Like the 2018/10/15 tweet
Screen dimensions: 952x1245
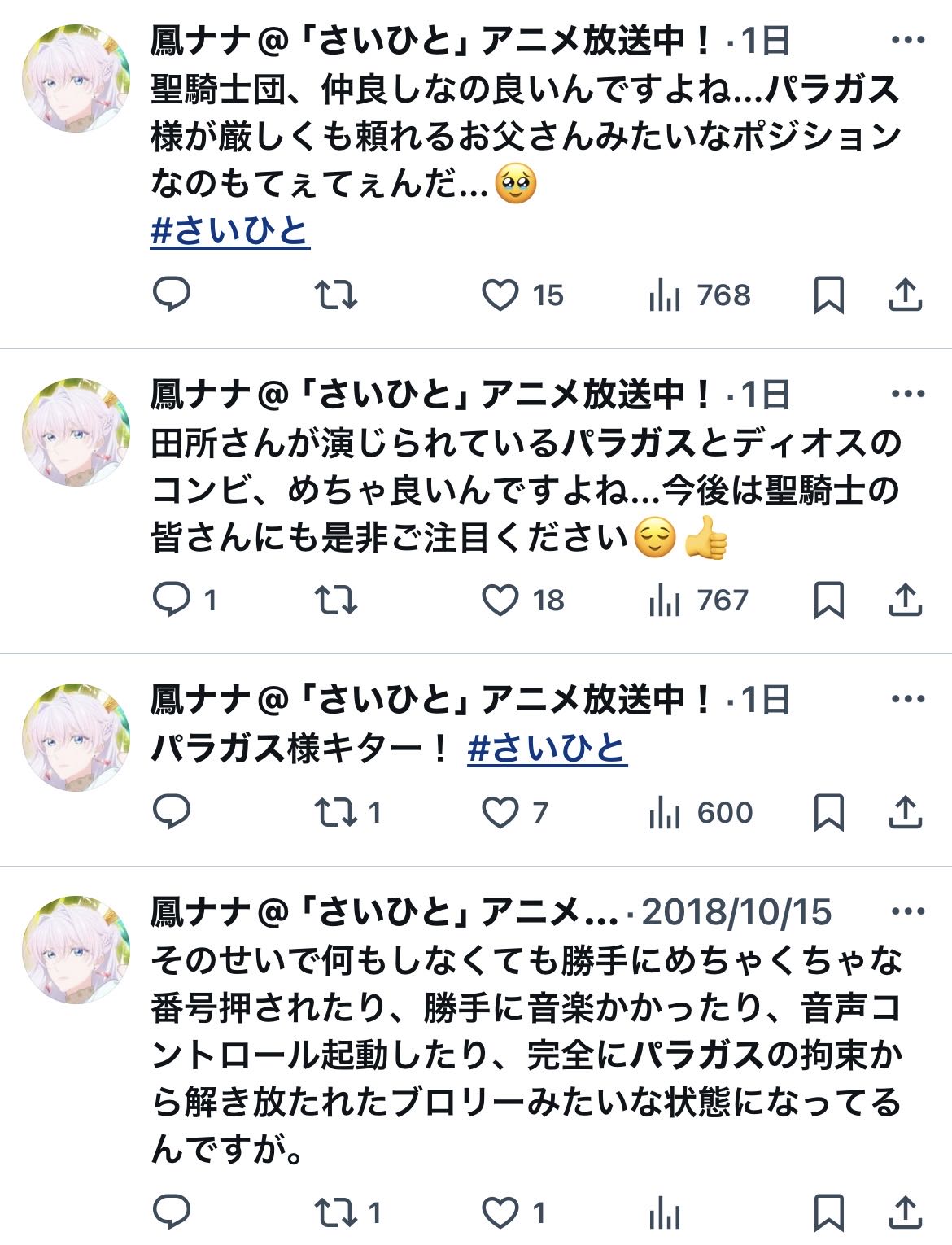pyautogui.click(x=500, y=1213)
